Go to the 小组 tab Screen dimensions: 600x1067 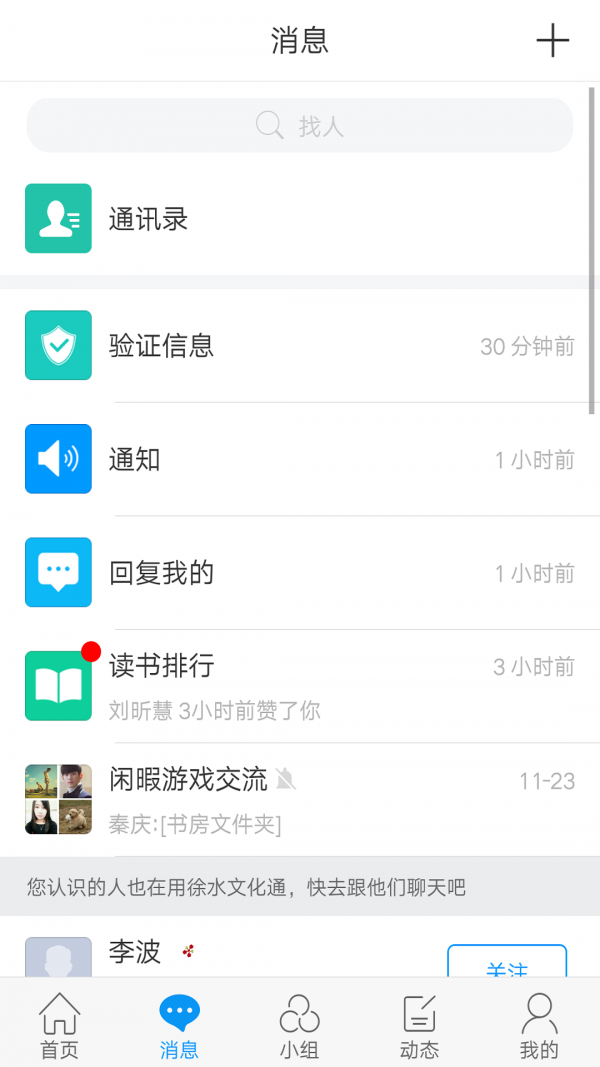click(x=300, y=1025)
